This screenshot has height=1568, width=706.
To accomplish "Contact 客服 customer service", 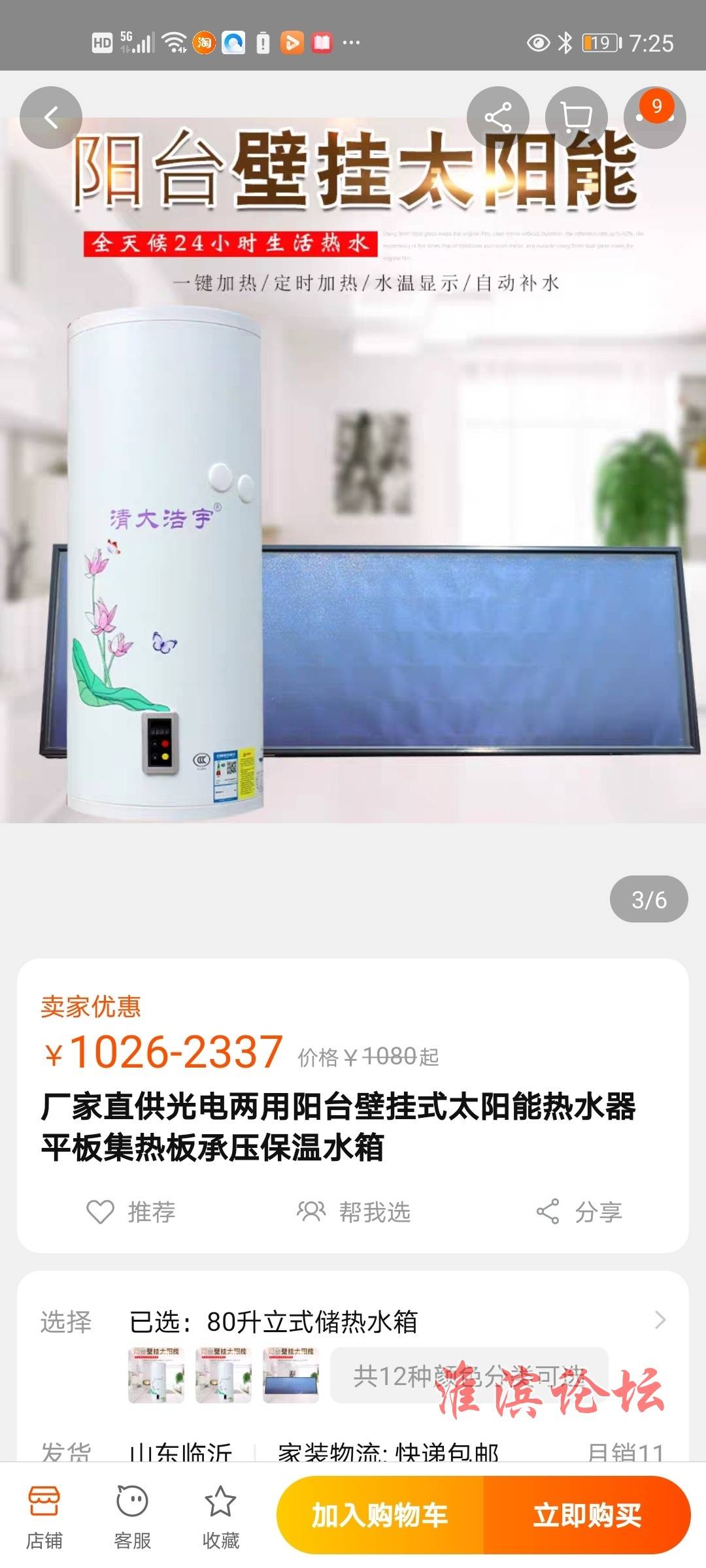I will pyautogui.click(x=132, y=1517).
